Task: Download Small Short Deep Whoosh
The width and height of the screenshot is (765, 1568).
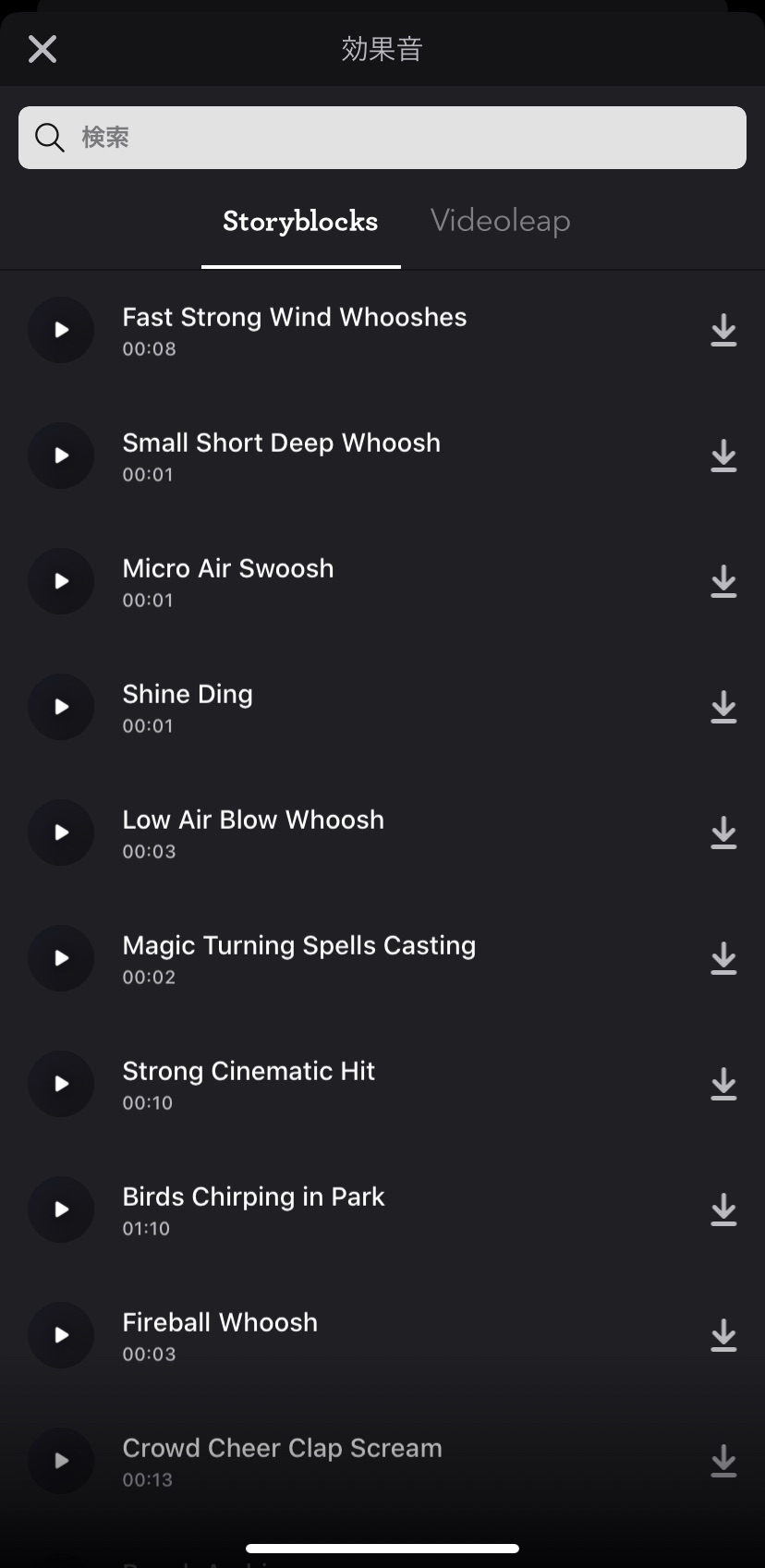Action: (723, 456)
